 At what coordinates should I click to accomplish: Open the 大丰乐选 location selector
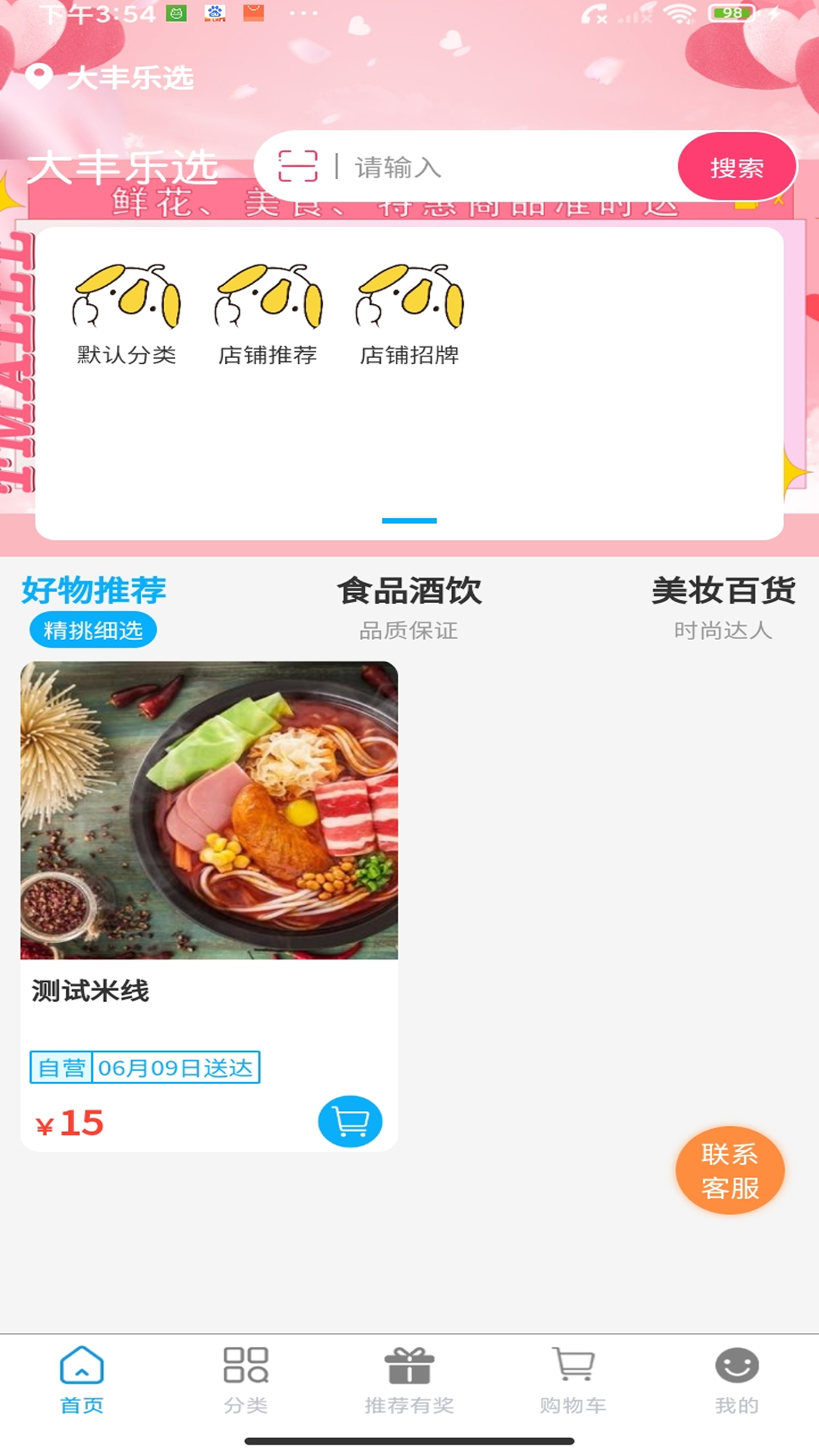tap(111, 77)
